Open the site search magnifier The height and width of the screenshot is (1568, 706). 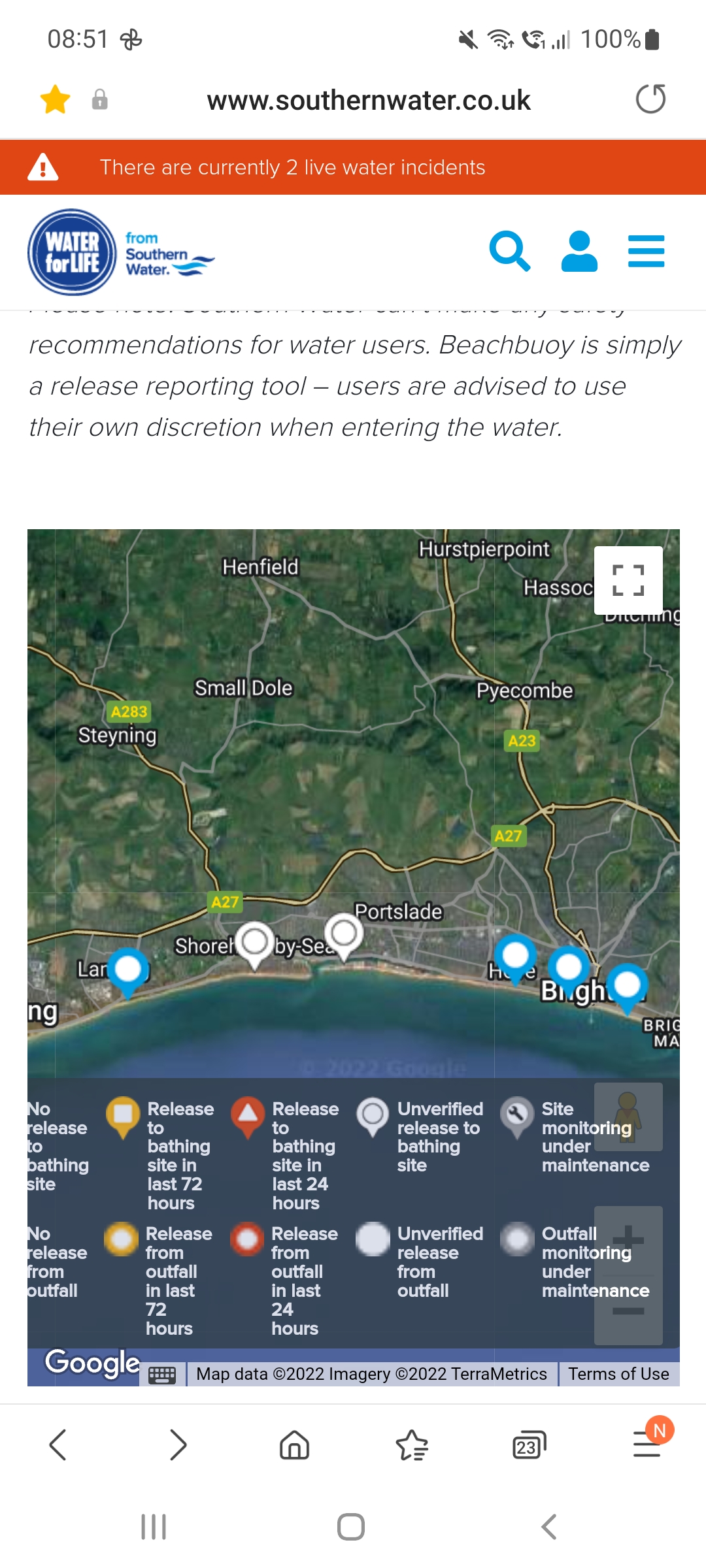coord(509,251)
